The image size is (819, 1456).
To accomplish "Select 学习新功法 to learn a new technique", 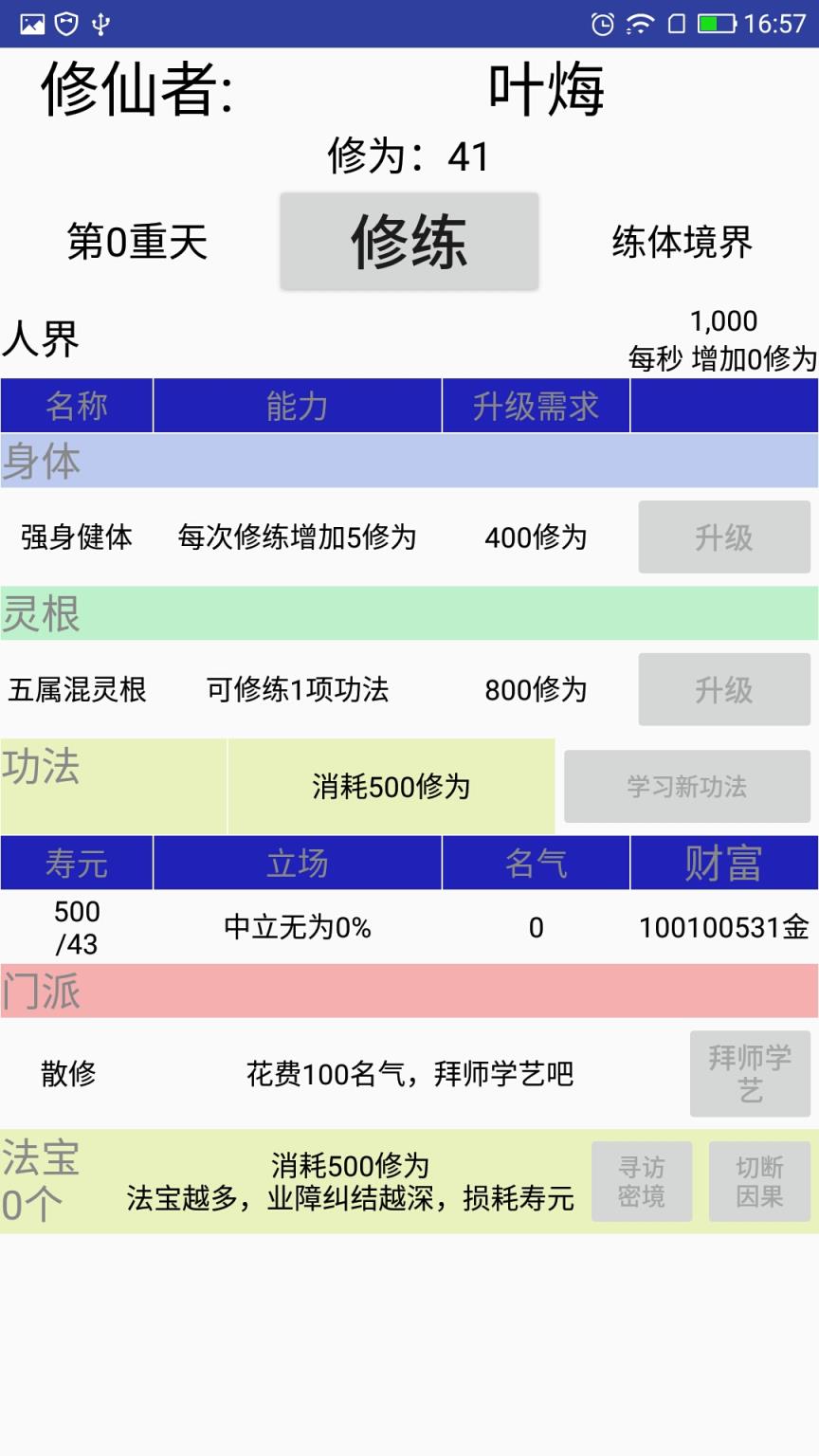I will click(x=687, y=786).
